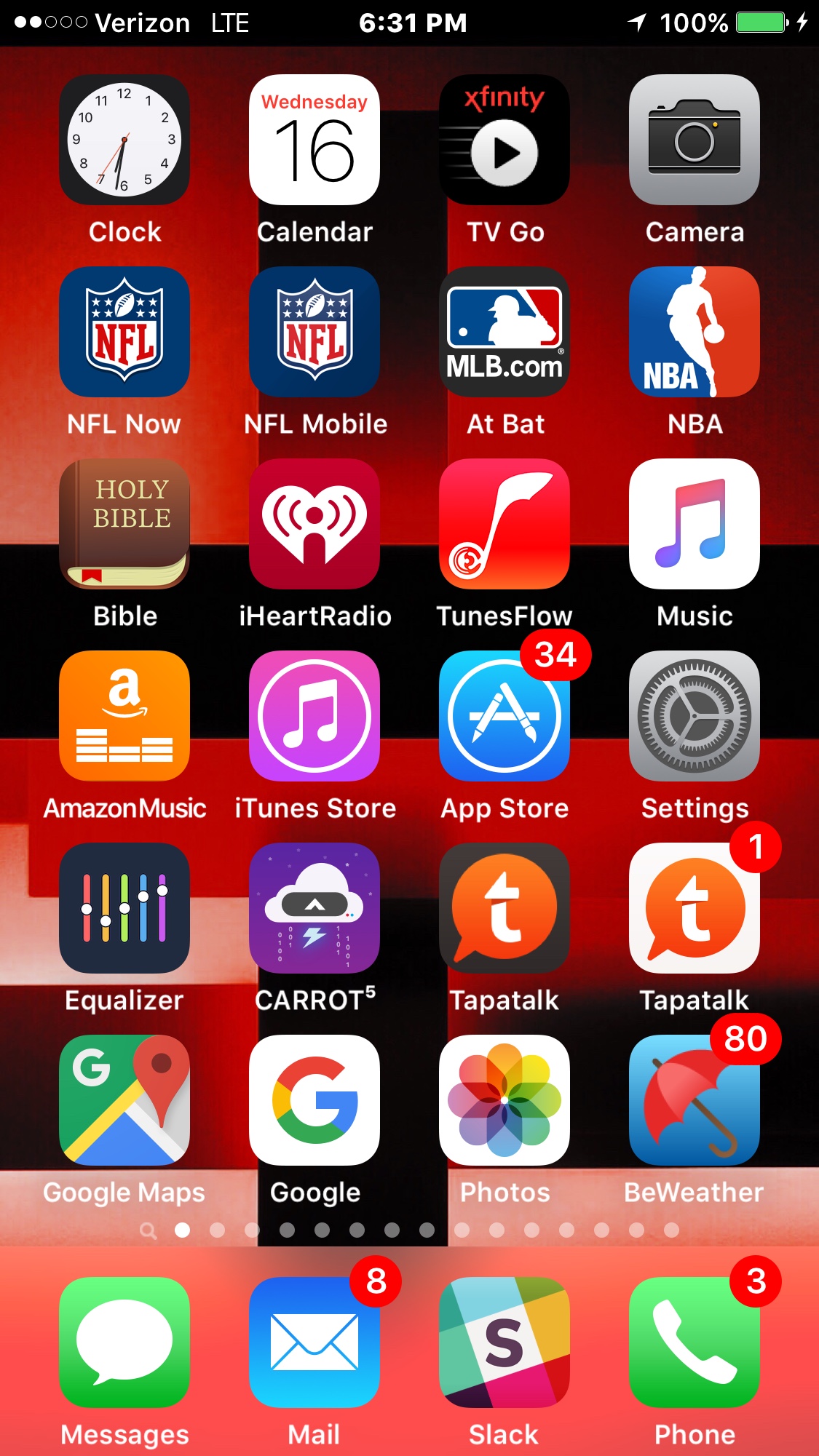This screenshot has height=1456, width=819.
Task: Launch iHeartRadio
Action: tap(314, 524)
